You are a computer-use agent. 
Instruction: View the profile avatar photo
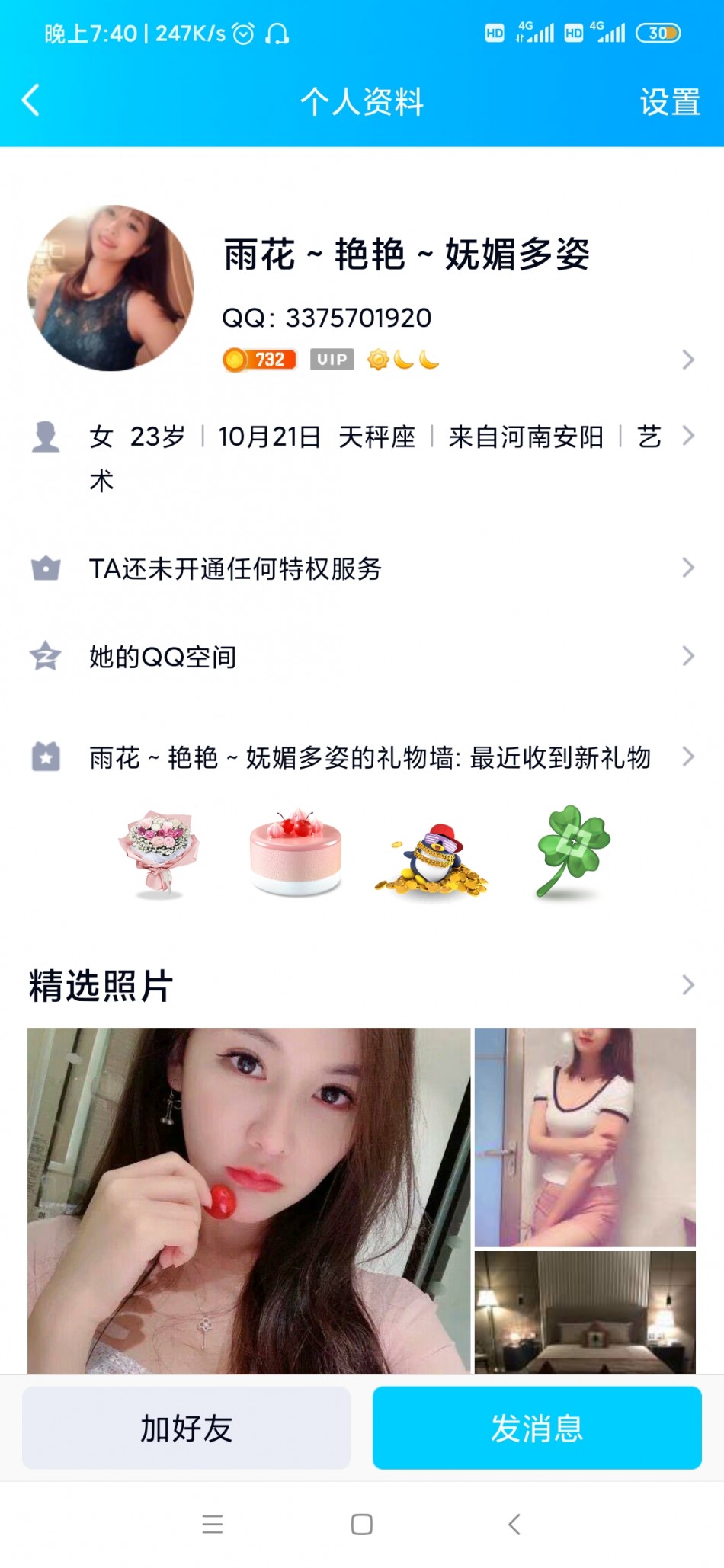pos(111,288)
